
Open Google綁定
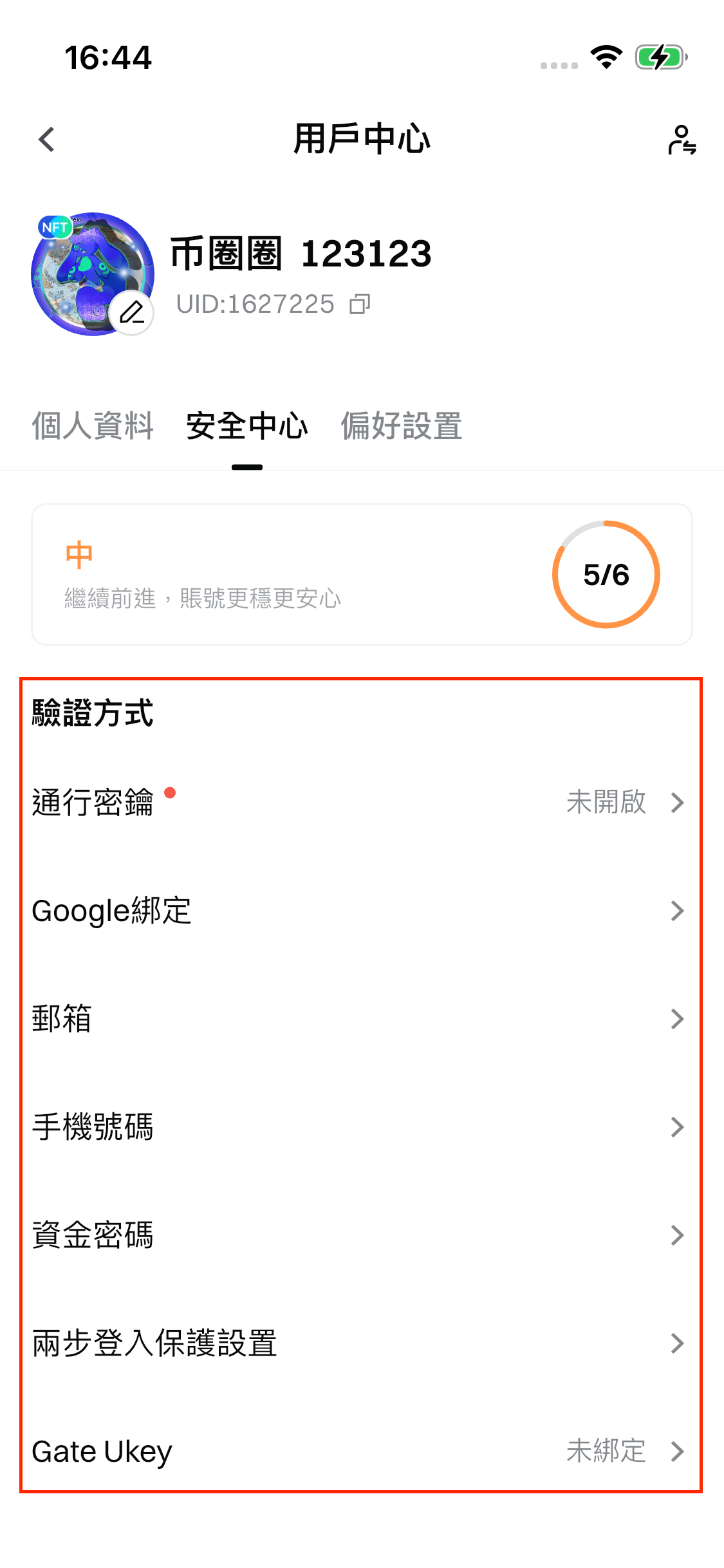point(360,911)
